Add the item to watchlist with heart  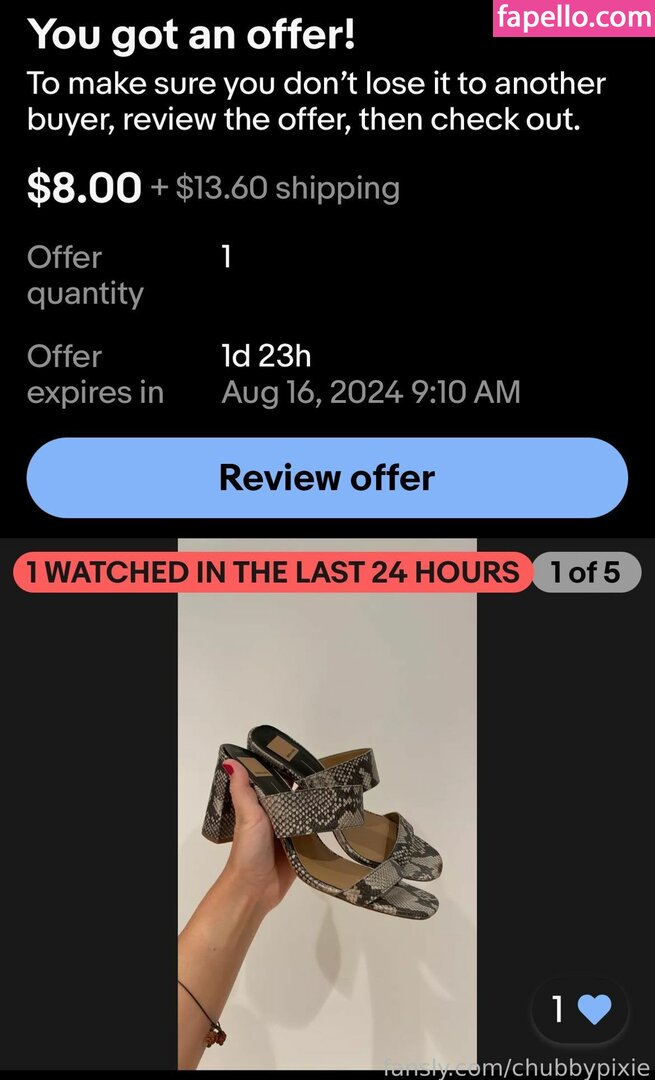[594, 1010]
